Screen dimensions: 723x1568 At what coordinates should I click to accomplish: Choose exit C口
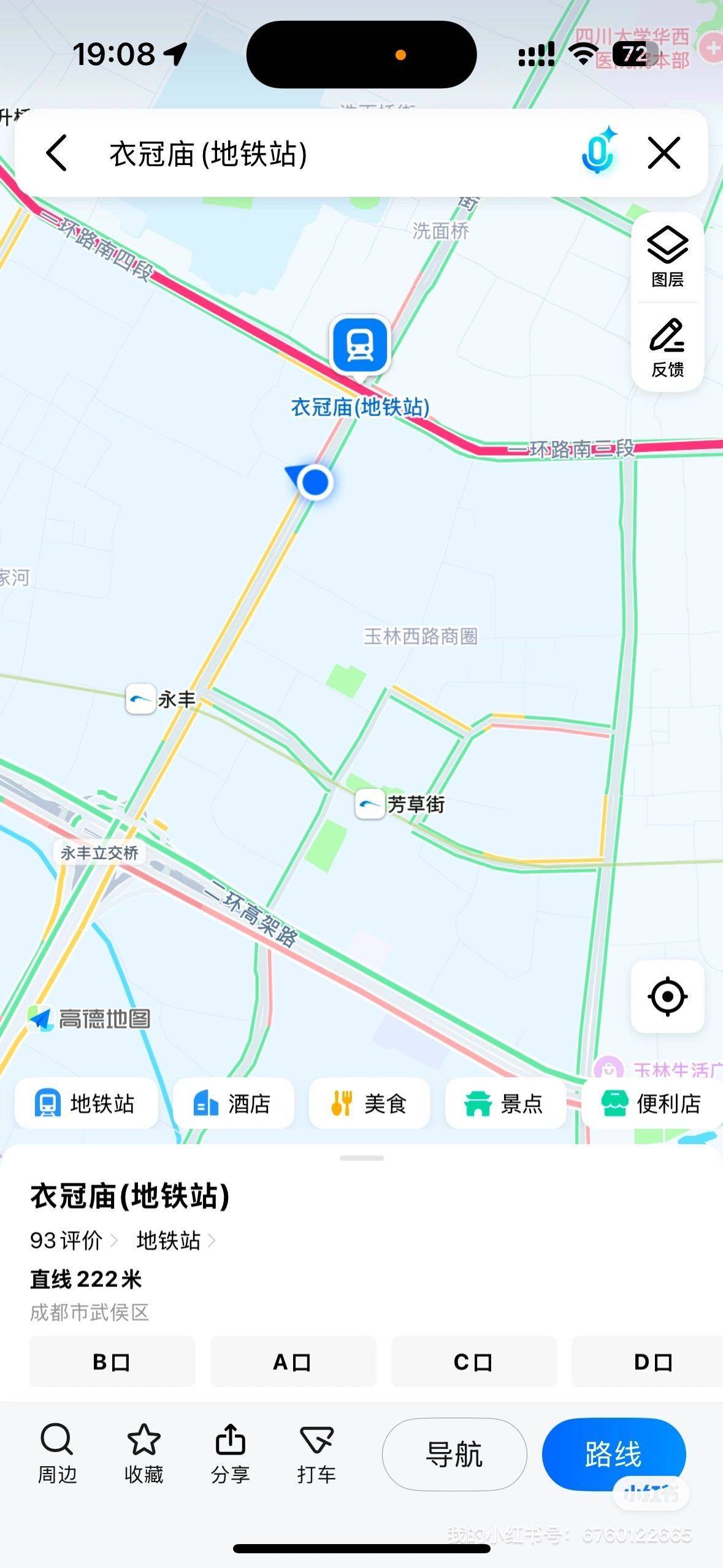click(474, 1362)
